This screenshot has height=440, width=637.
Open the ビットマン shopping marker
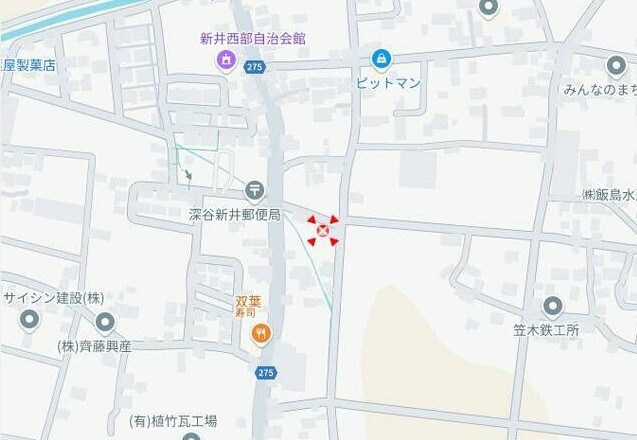pos(381,59)
